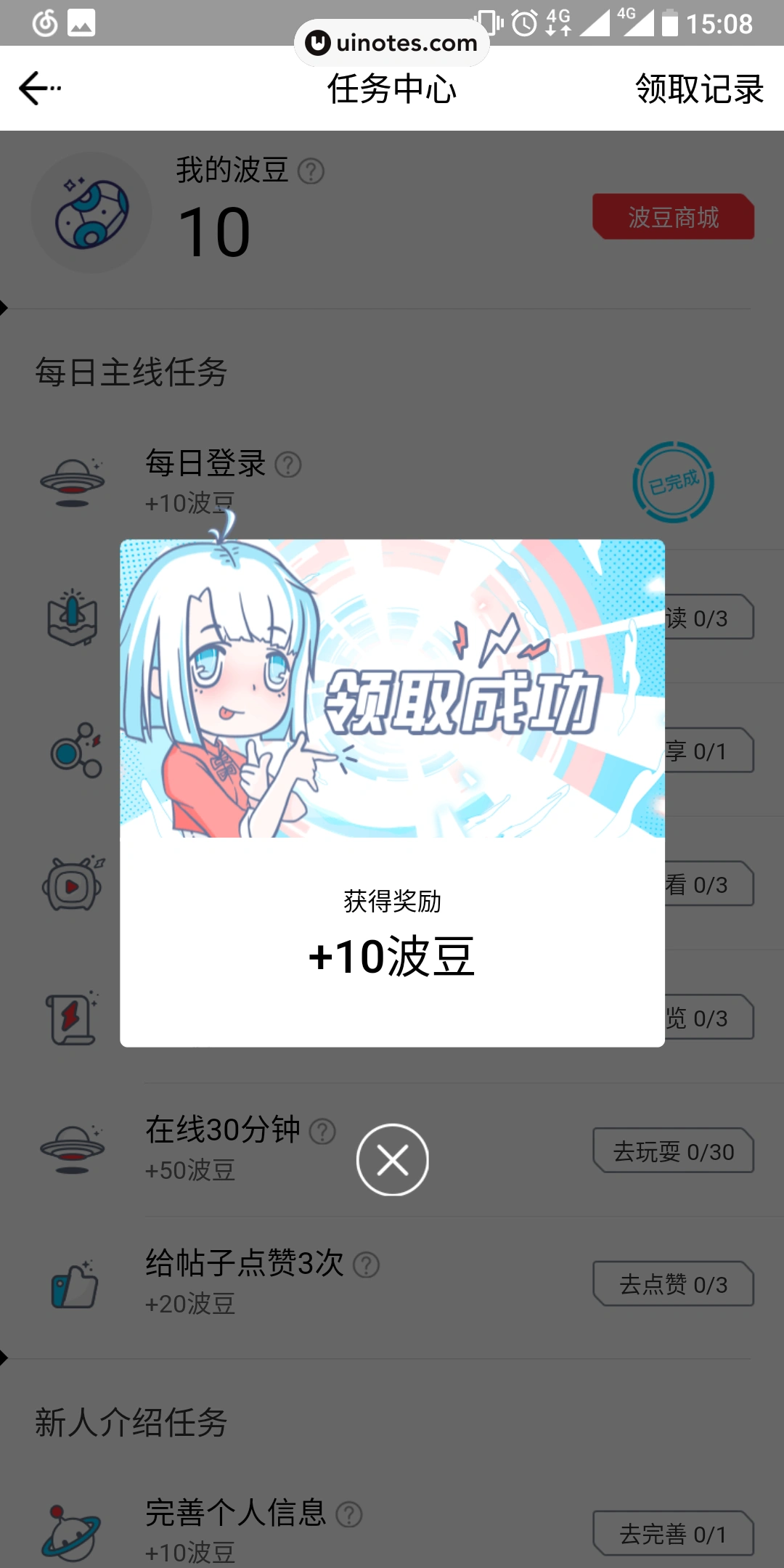Image resolution: width=784 pixels, height=1568 pixels.
Task: Show help for 在线30分钟 task
Action: pyautogui.click(x=322, y=1131)
